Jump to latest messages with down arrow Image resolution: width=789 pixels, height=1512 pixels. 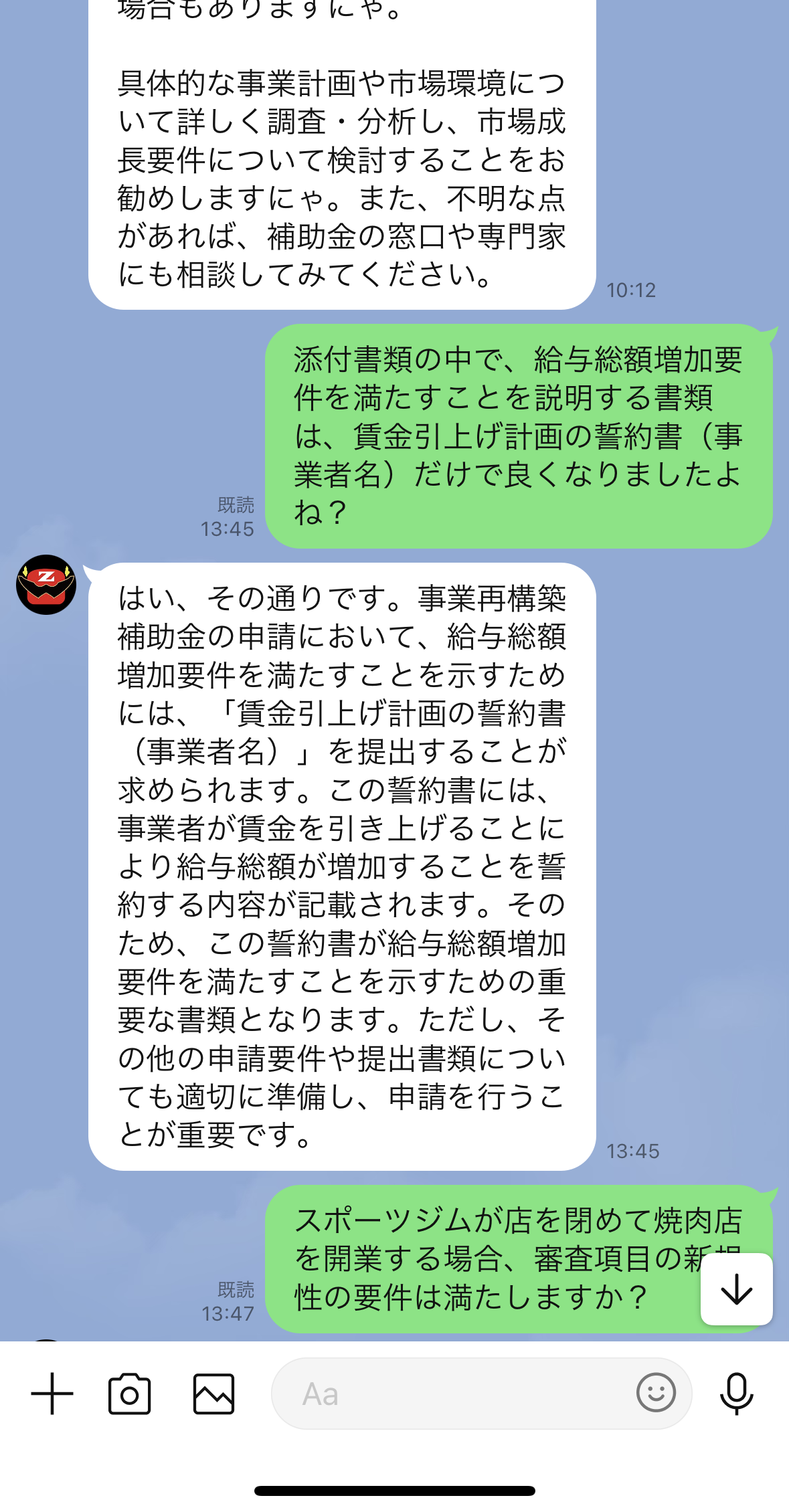pos(736,1289)
